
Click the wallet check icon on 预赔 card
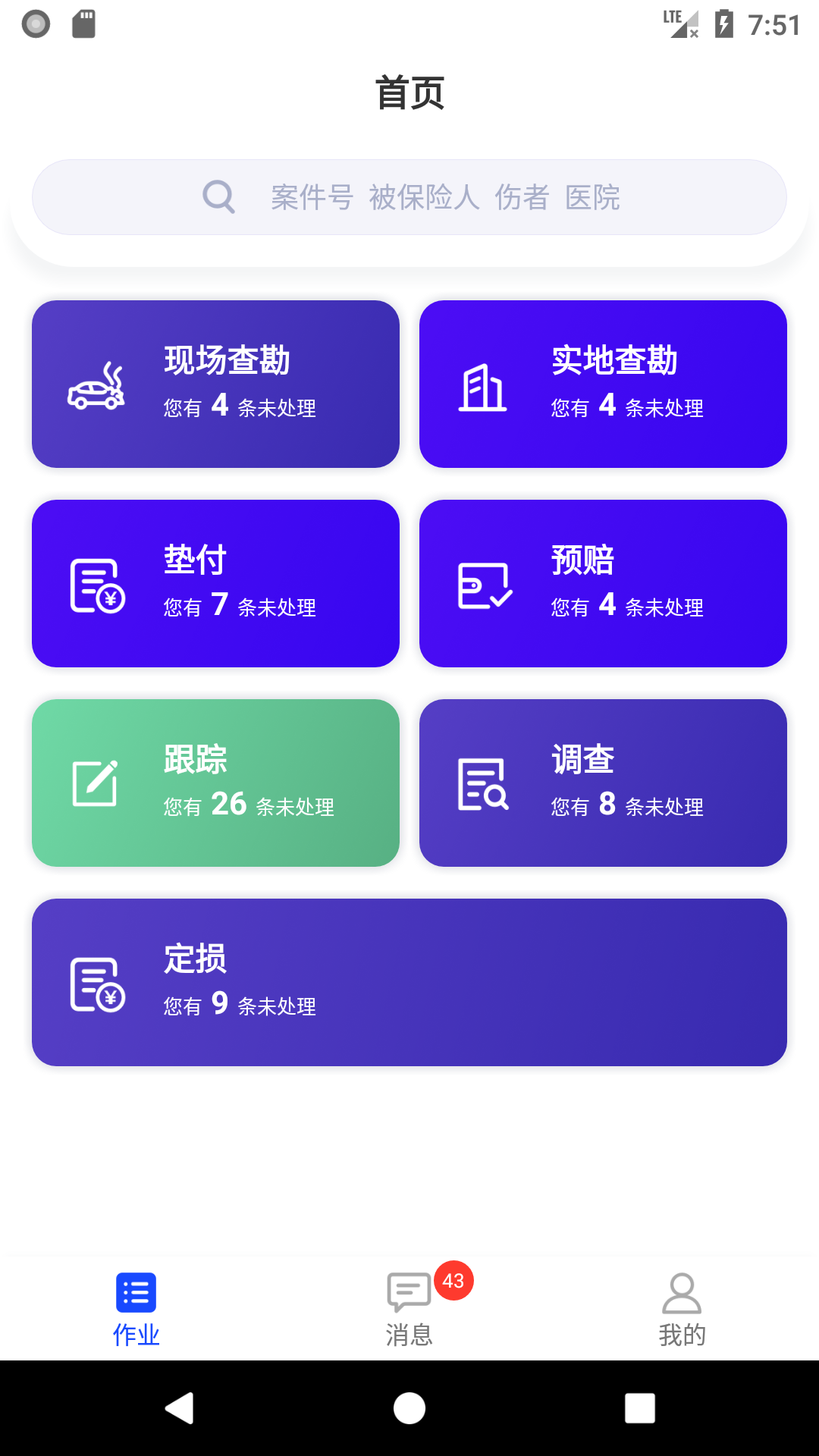485,585
